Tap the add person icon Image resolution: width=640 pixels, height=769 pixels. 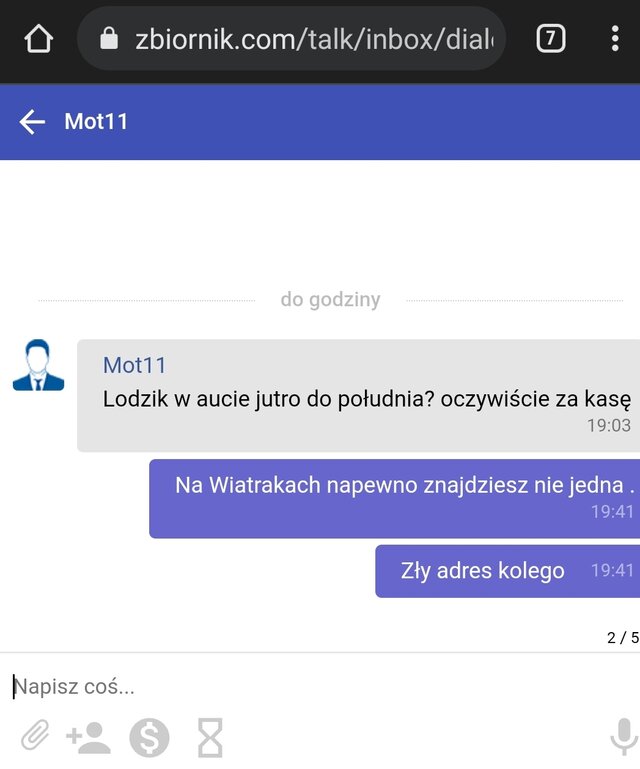coord(88,738)
